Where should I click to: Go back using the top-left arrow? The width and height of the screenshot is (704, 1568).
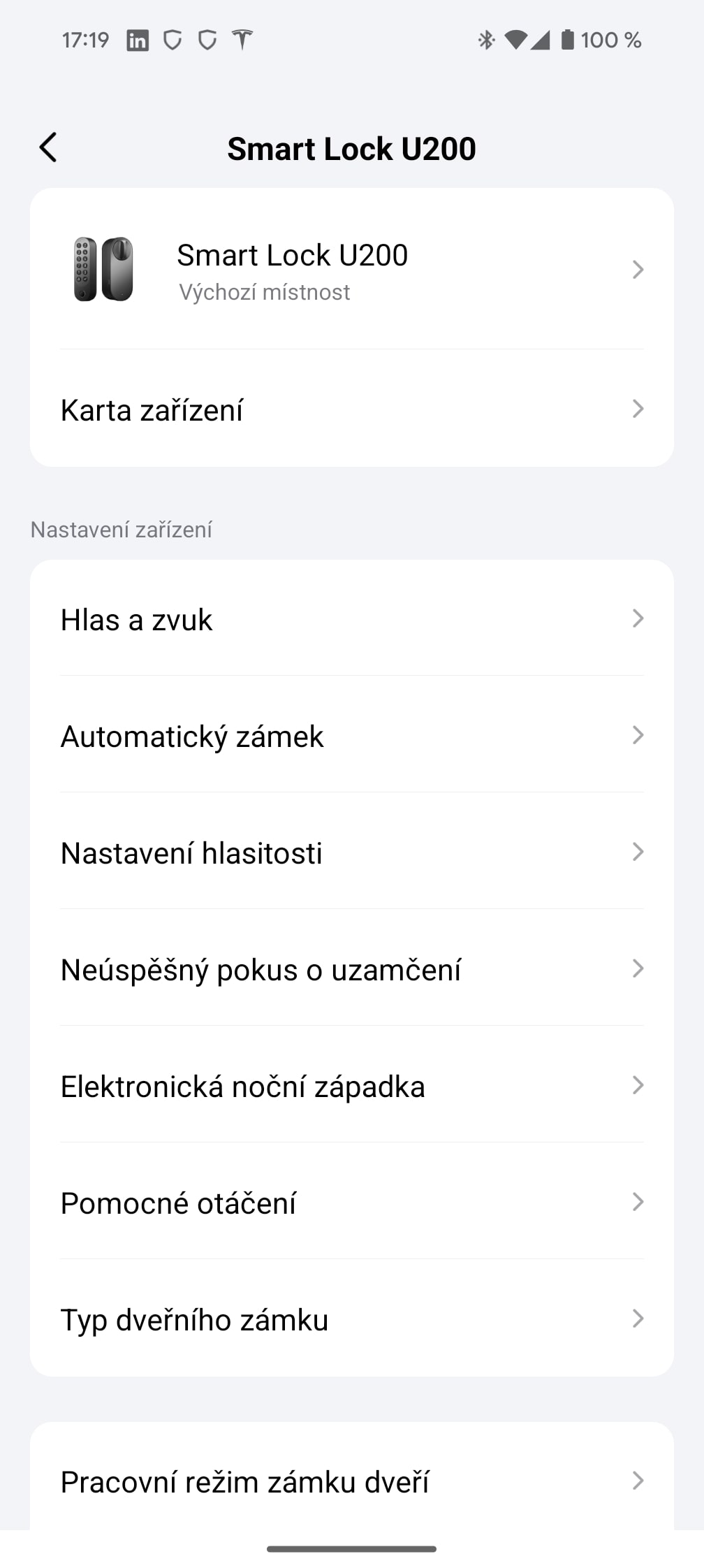point(48,147)
